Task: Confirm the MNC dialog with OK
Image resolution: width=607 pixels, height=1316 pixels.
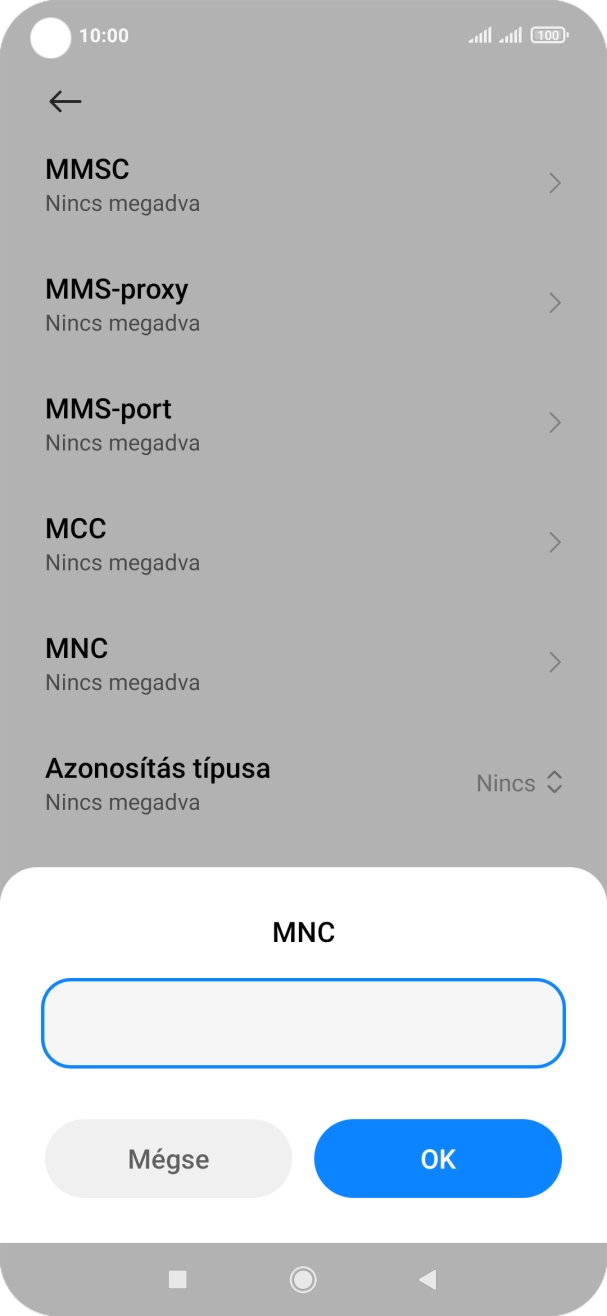Action: point(438,1158)
